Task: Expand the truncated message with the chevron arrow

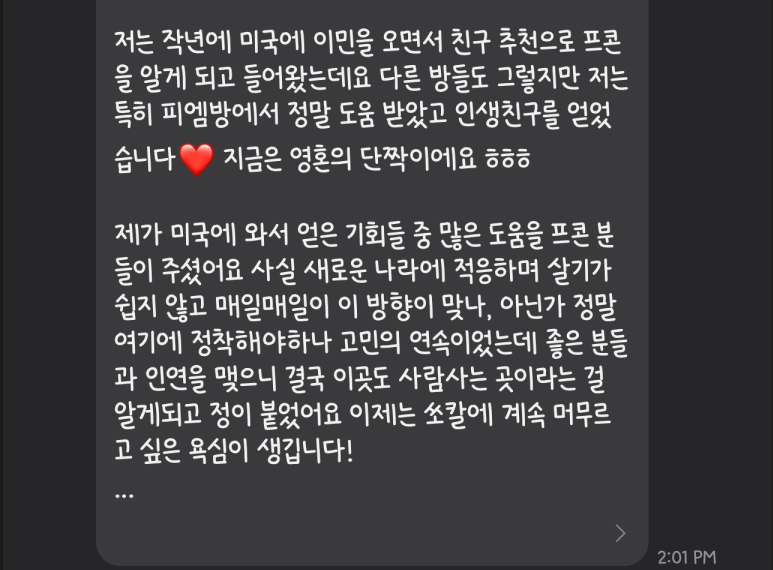Action: 620,533
